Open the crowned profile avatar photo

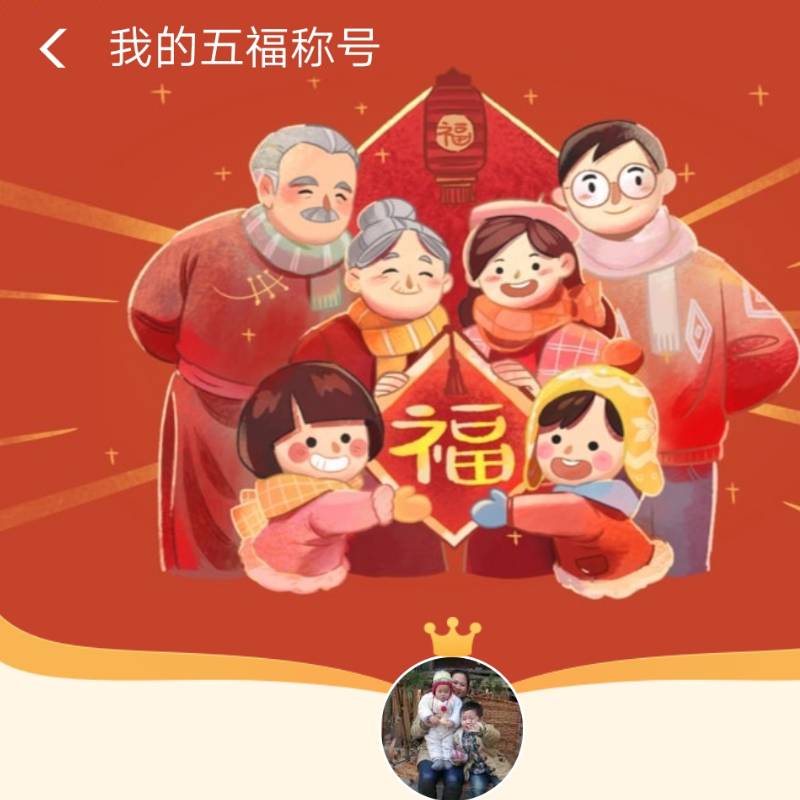[452, 730]
